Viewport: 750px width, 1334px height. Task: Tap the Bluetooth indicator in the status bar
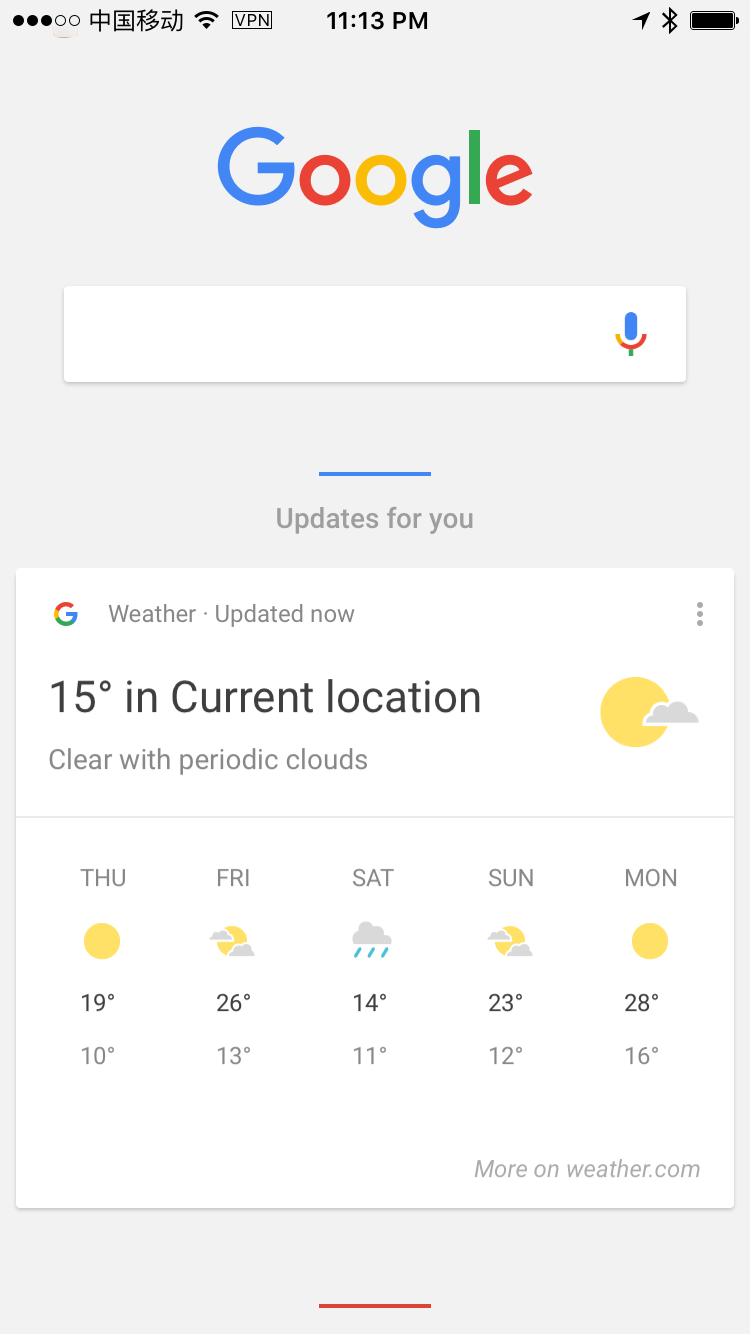point(671,18)
